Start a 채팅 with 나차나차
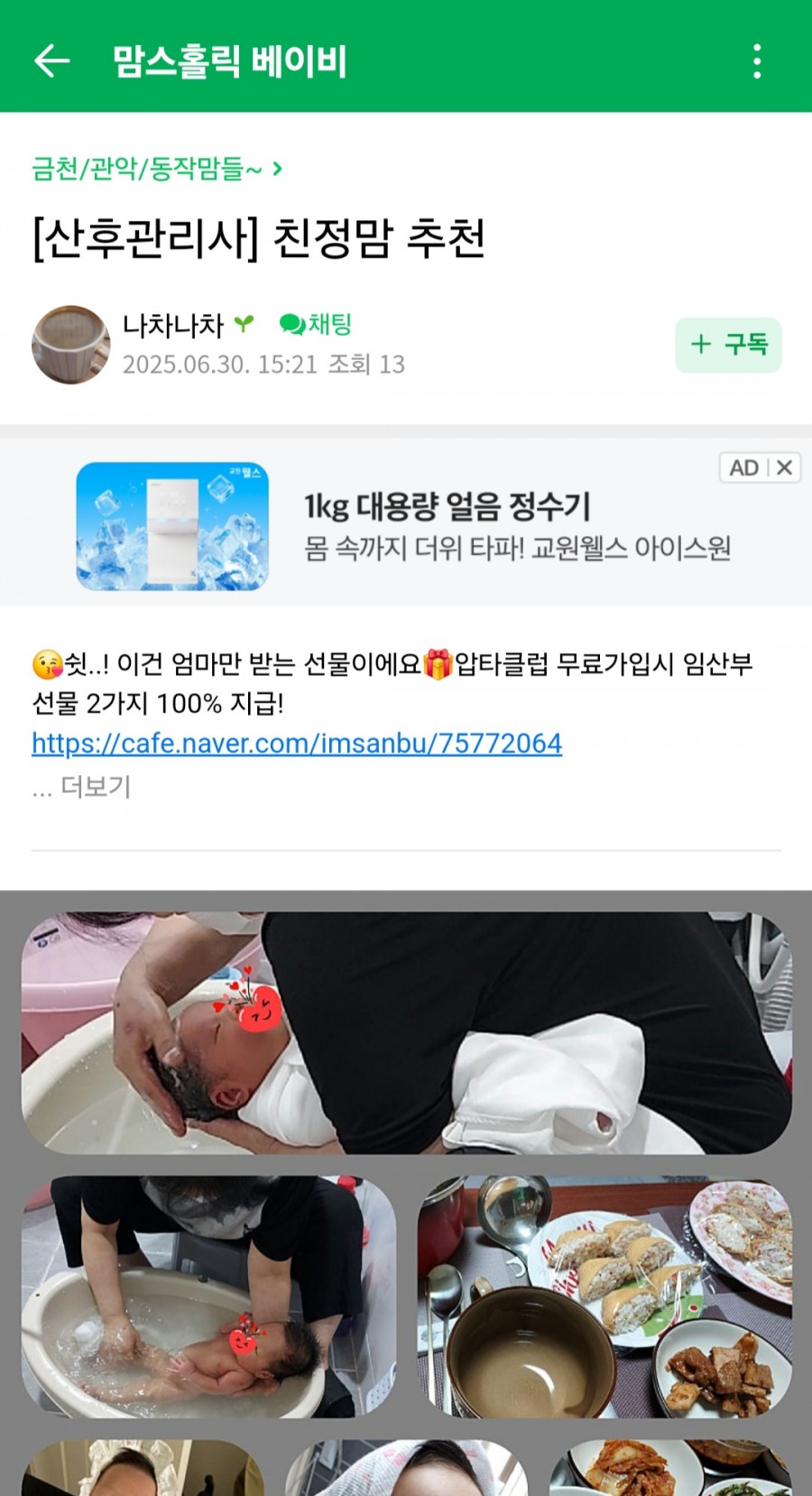The height and width of the screenshot is (1496, 812). 316,324
